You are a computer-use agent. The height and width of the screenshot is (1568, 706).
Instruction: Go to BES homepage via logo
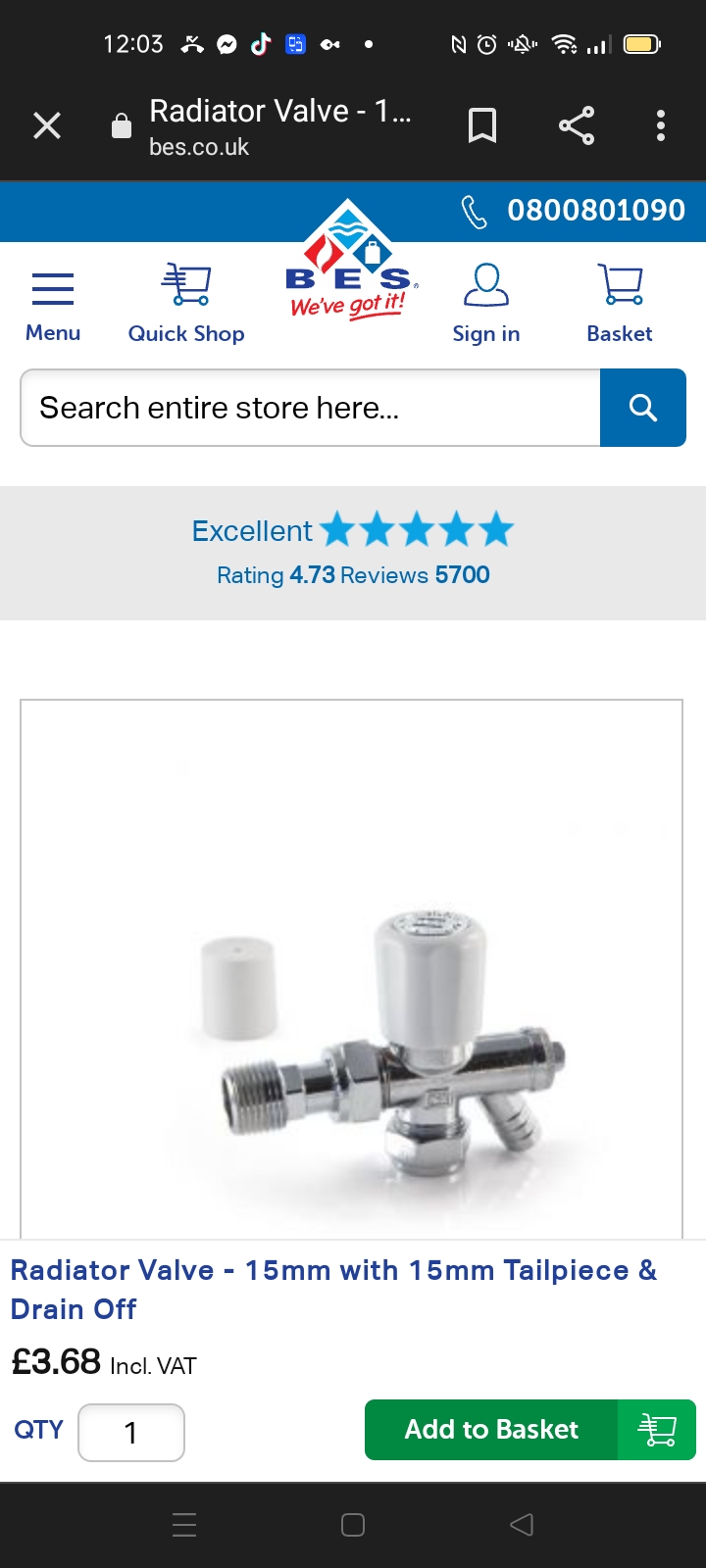[349, 263]
